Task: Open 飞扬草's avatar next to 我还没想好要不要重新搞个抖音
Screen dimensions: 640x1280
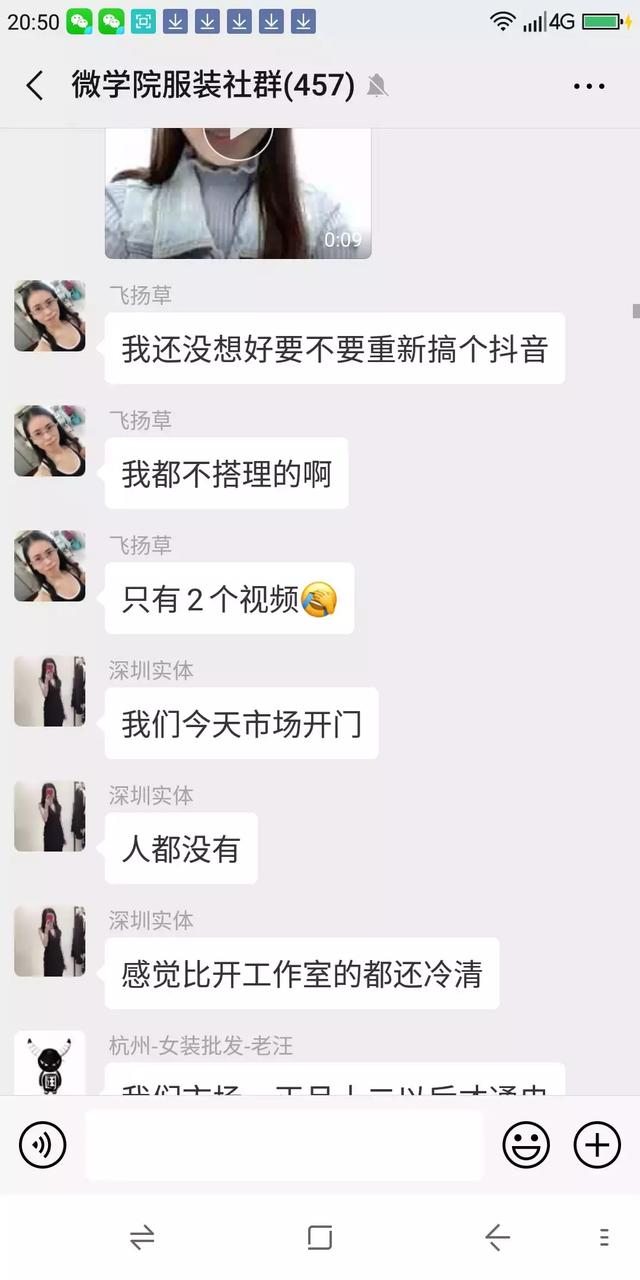Action: click(49, 316)
